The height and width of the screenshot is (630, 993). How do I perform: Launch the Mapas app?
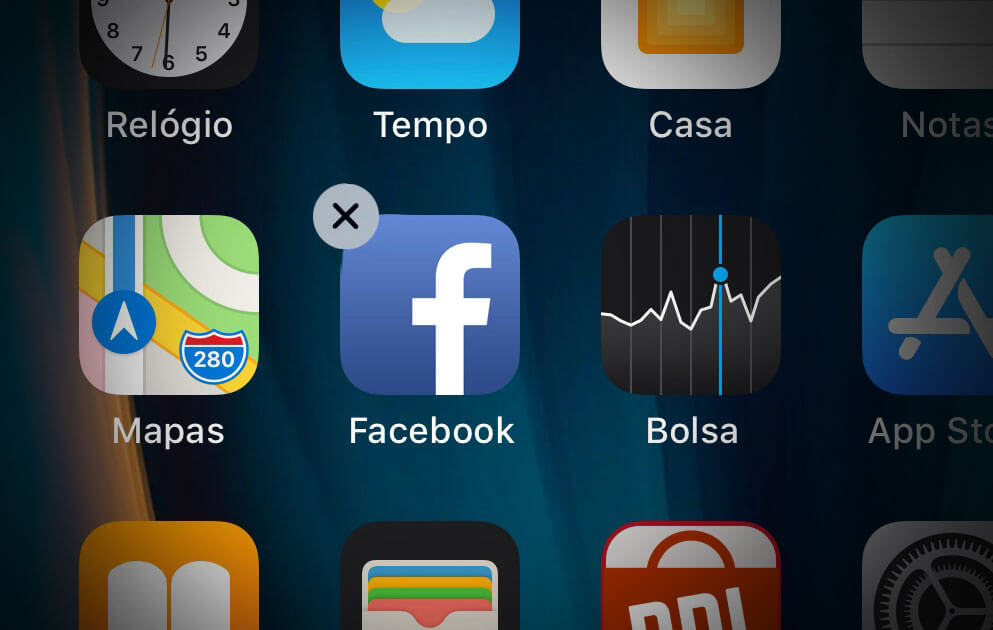[169, 305]
